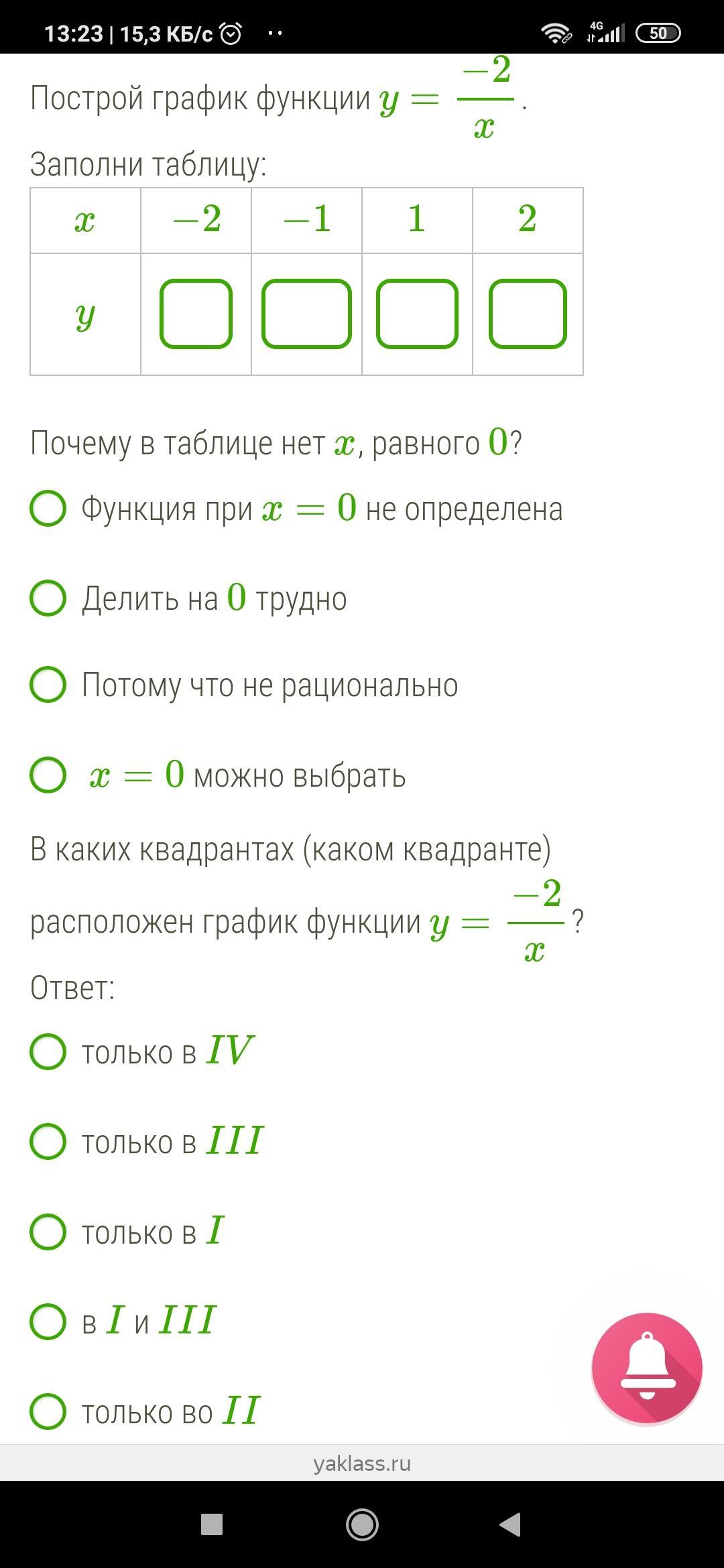Screen dimensions: 724x1568
Task: Tap the y input box under x = 1
Action: pos(417,314)
